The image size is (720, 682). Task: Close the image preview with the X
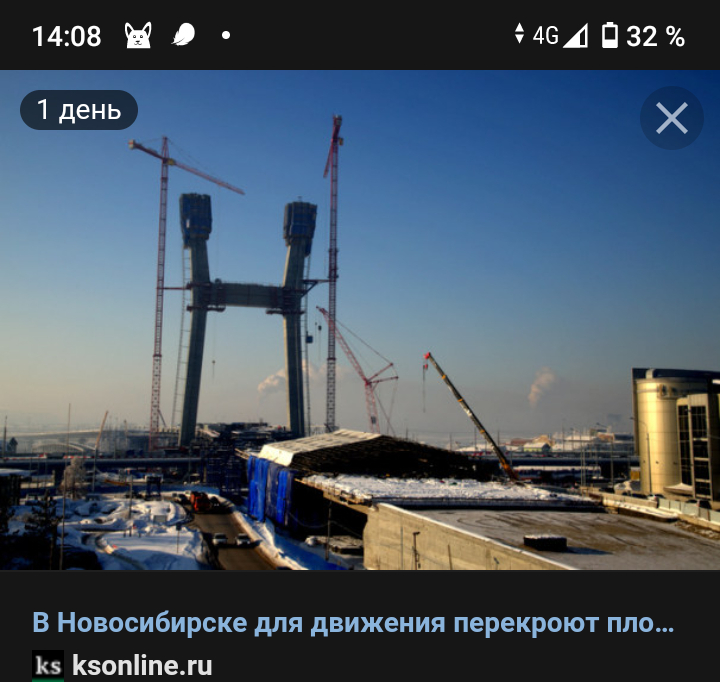point(671,119)
